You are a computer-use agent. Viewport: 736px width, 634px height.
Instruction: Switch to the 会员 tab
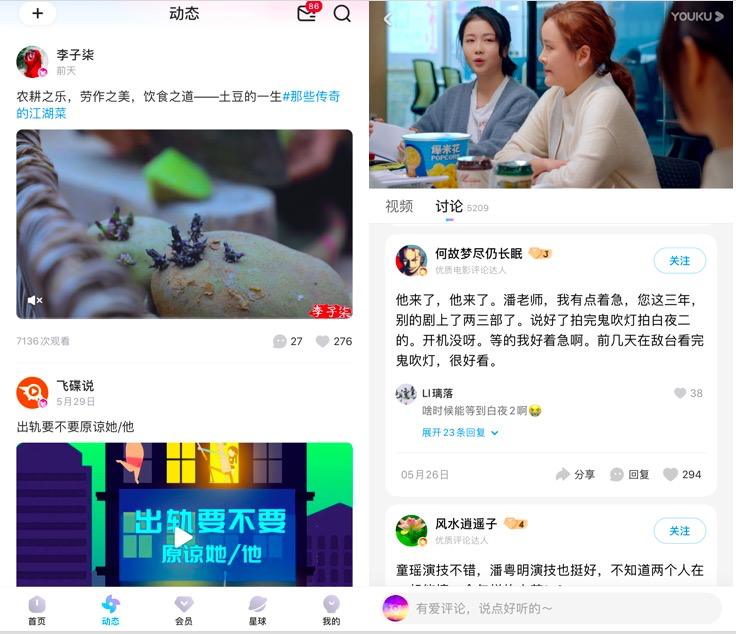pyautogui.click(x=184, y=610)
